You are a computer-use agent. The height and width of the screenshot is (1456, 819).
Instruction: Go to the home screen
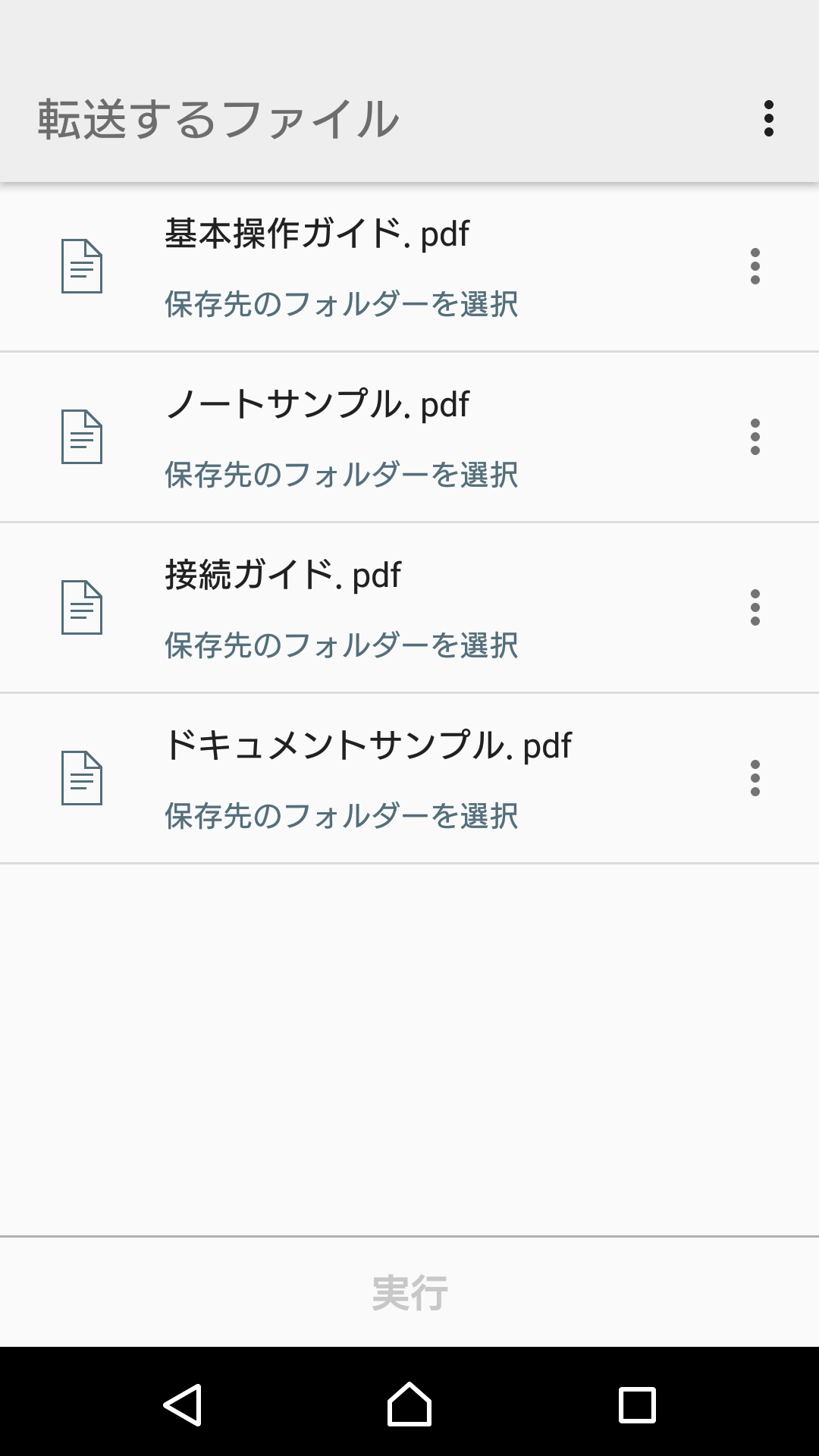pos(409,1404)
